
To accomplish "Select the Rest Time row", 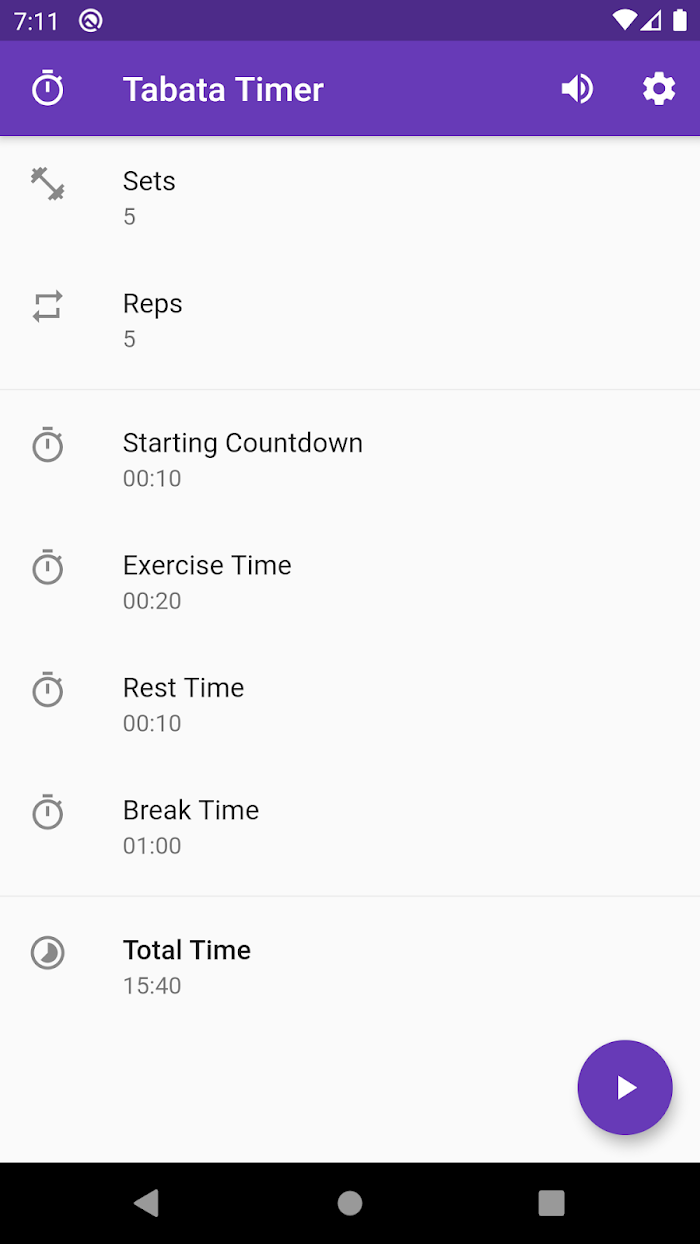I will (x=350, y=704).
